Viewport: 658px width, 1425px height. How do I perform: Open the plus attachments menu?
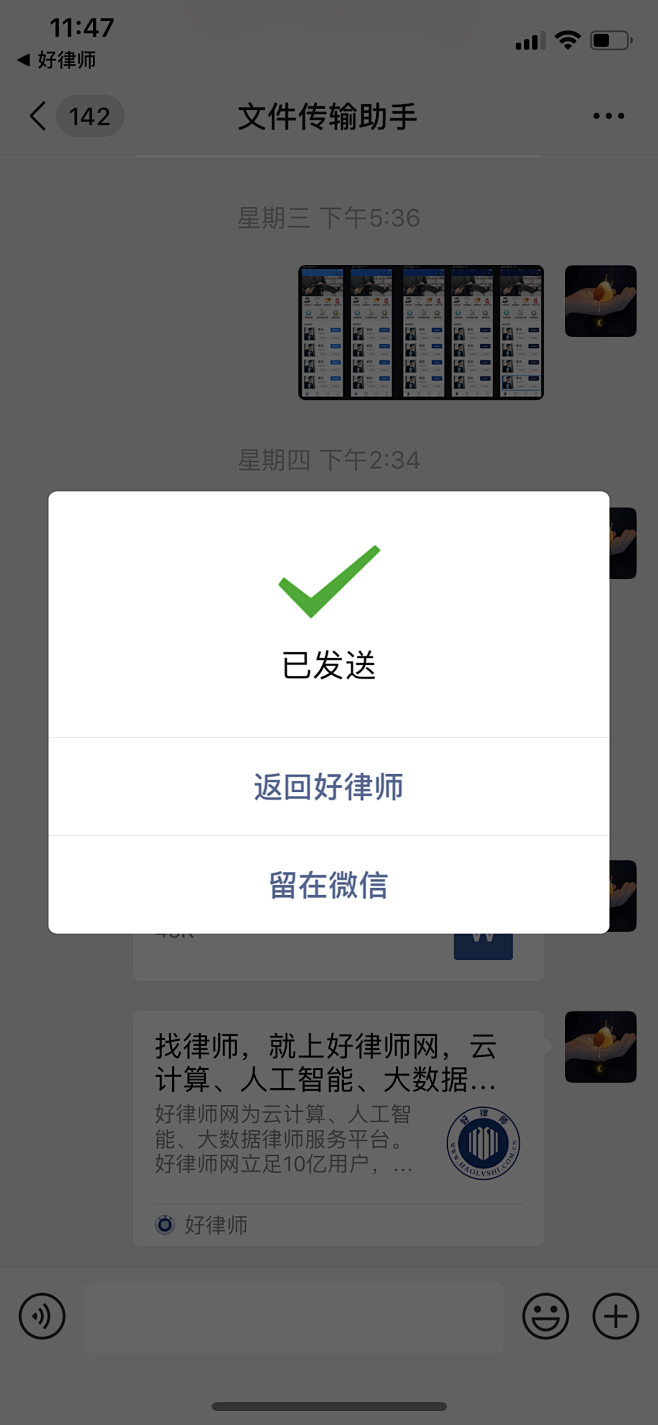pos(616,1316)
